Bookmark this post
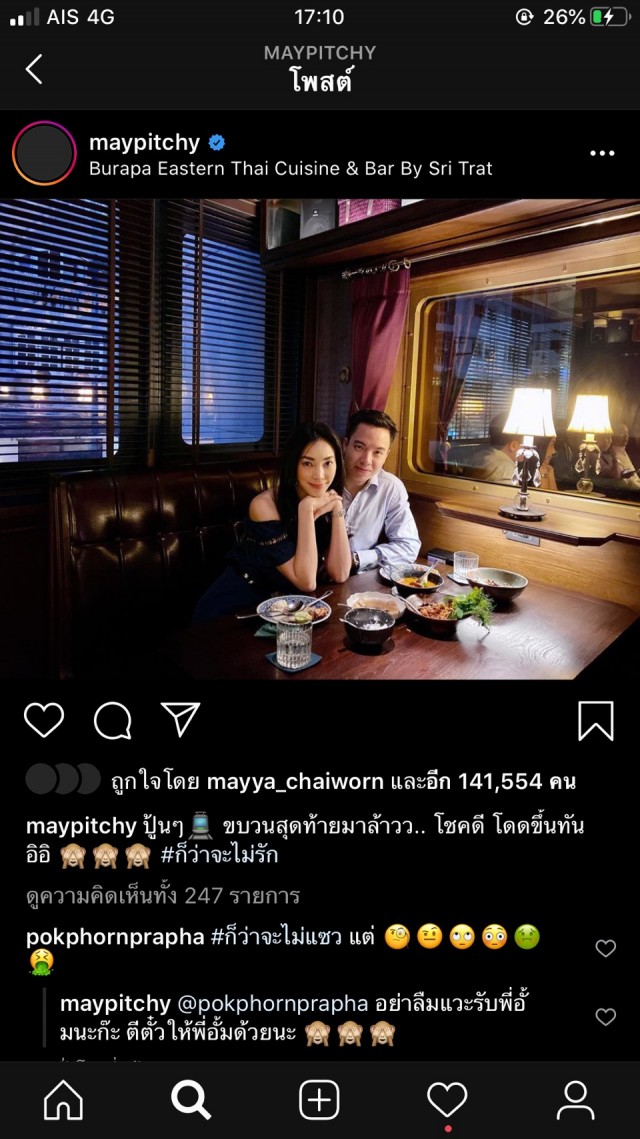Screen dimensions: 640x1139 [x=596, y=720]
